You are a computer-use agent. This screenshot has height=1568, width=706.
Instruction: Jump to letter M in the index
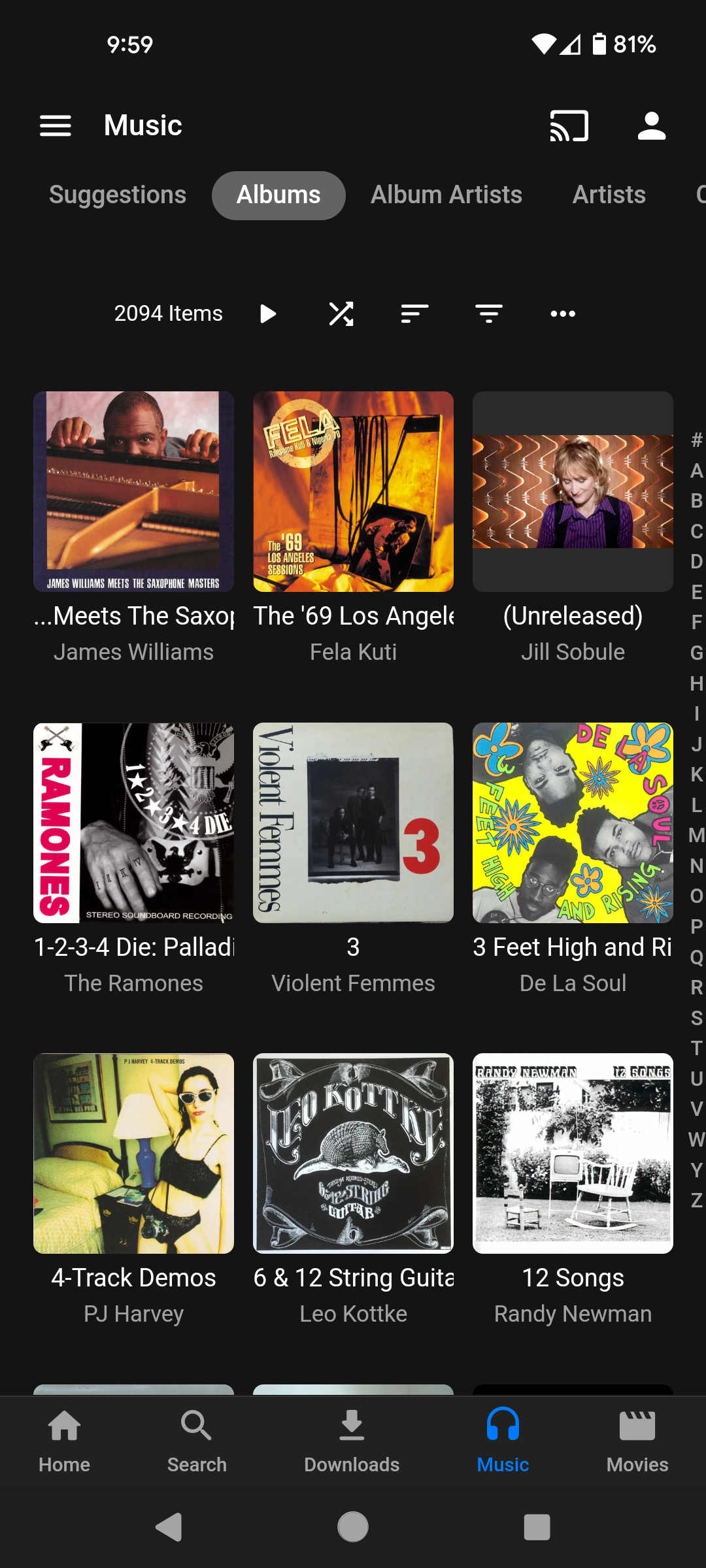[x=696, y=835]
